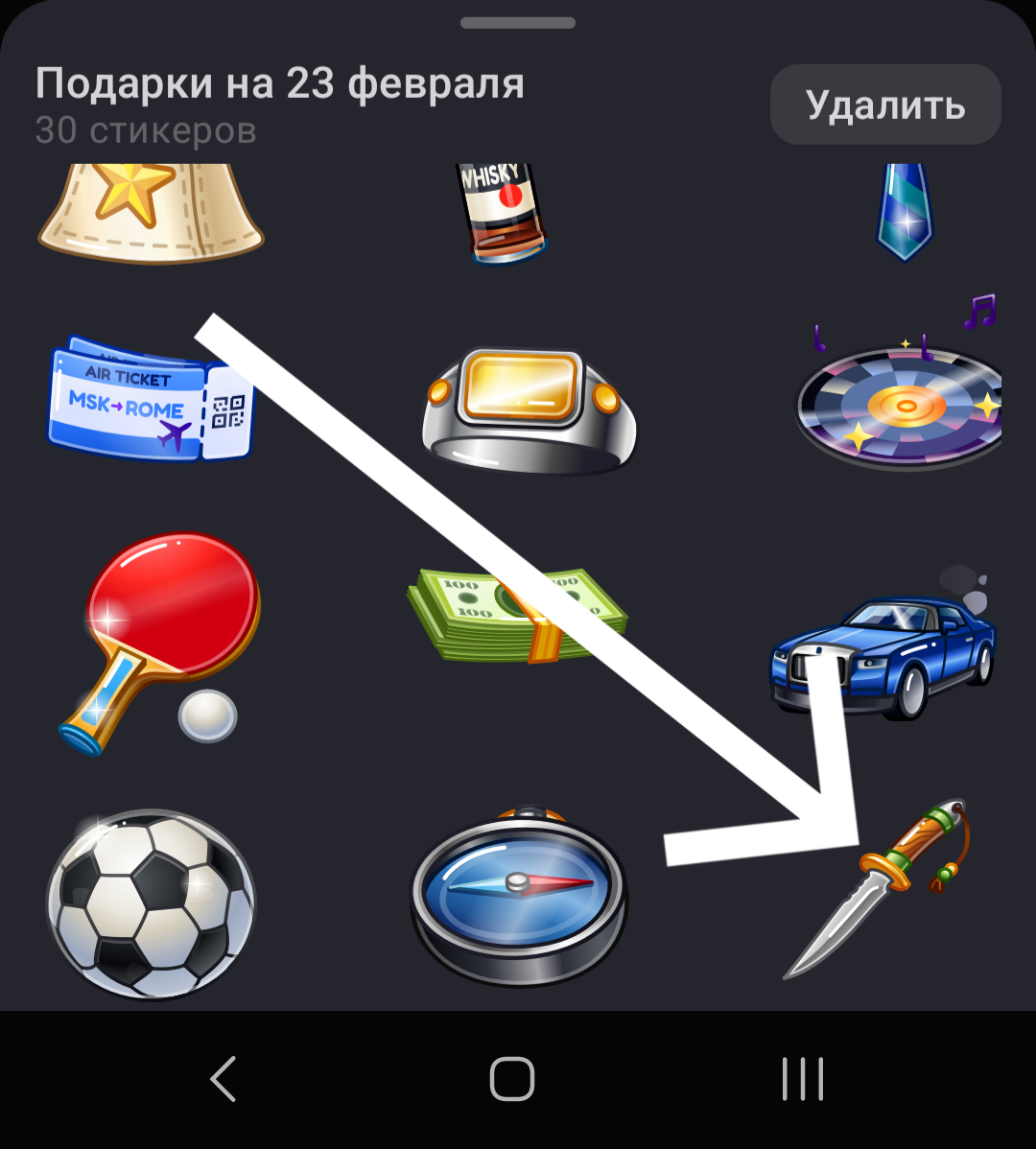This screenshot has width=1036, height=1149.
Task: Go back with the system back button
Action: (224, 1079)
